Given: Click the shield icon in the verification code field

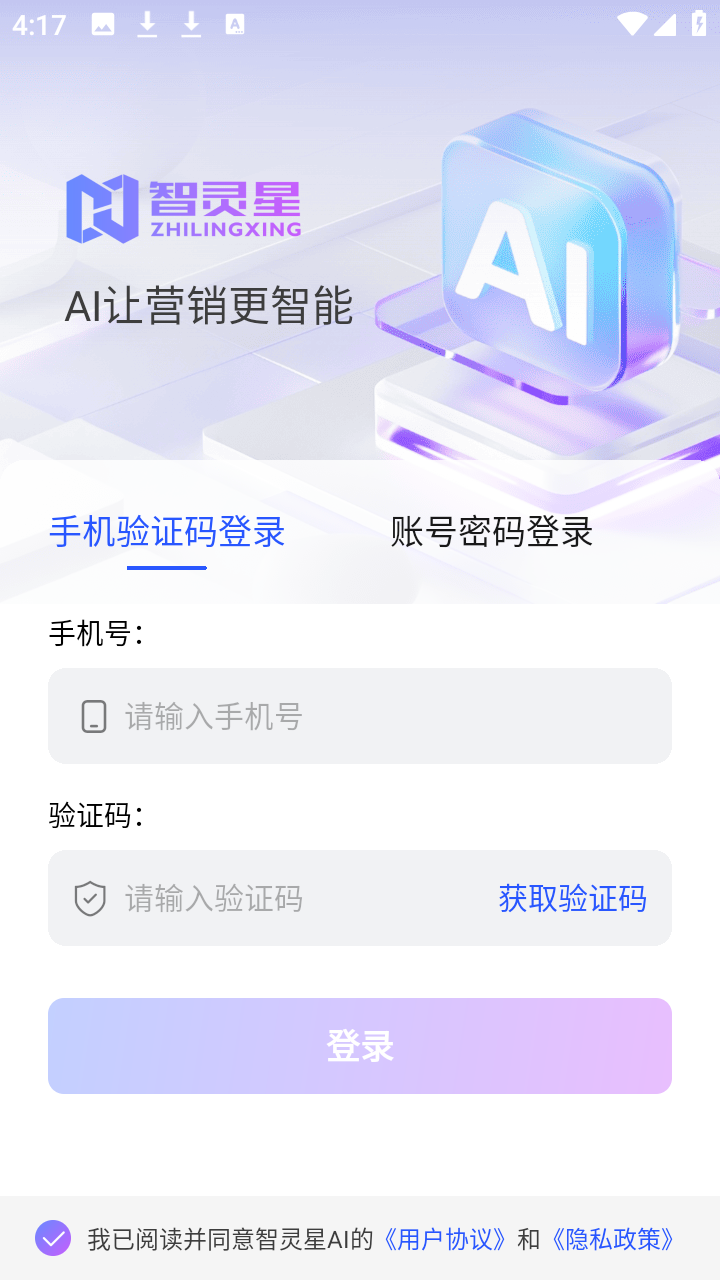Looking at the screenshot, I should click(91, 898).
